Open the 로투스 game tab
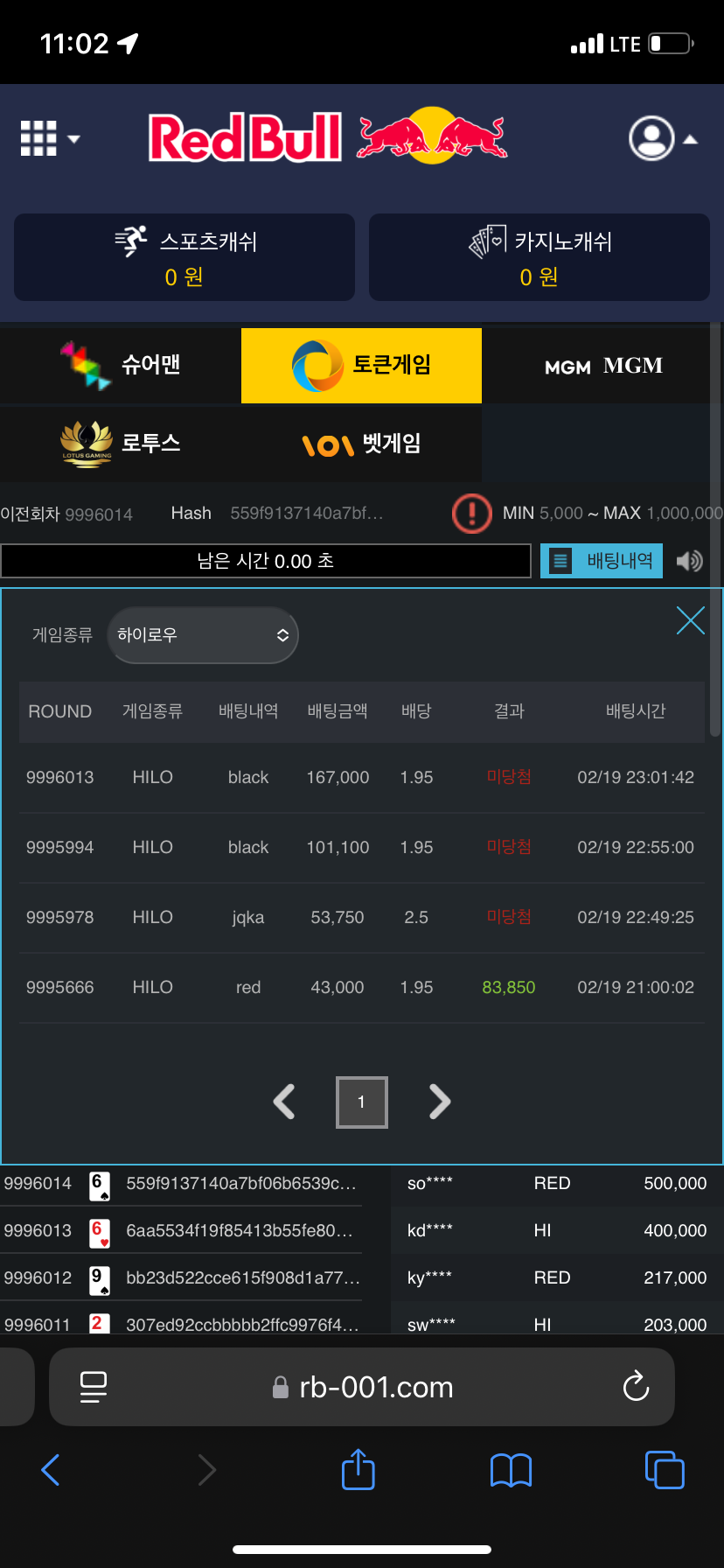The width and height of the screenshot is (724, 1568). [121, 444]
